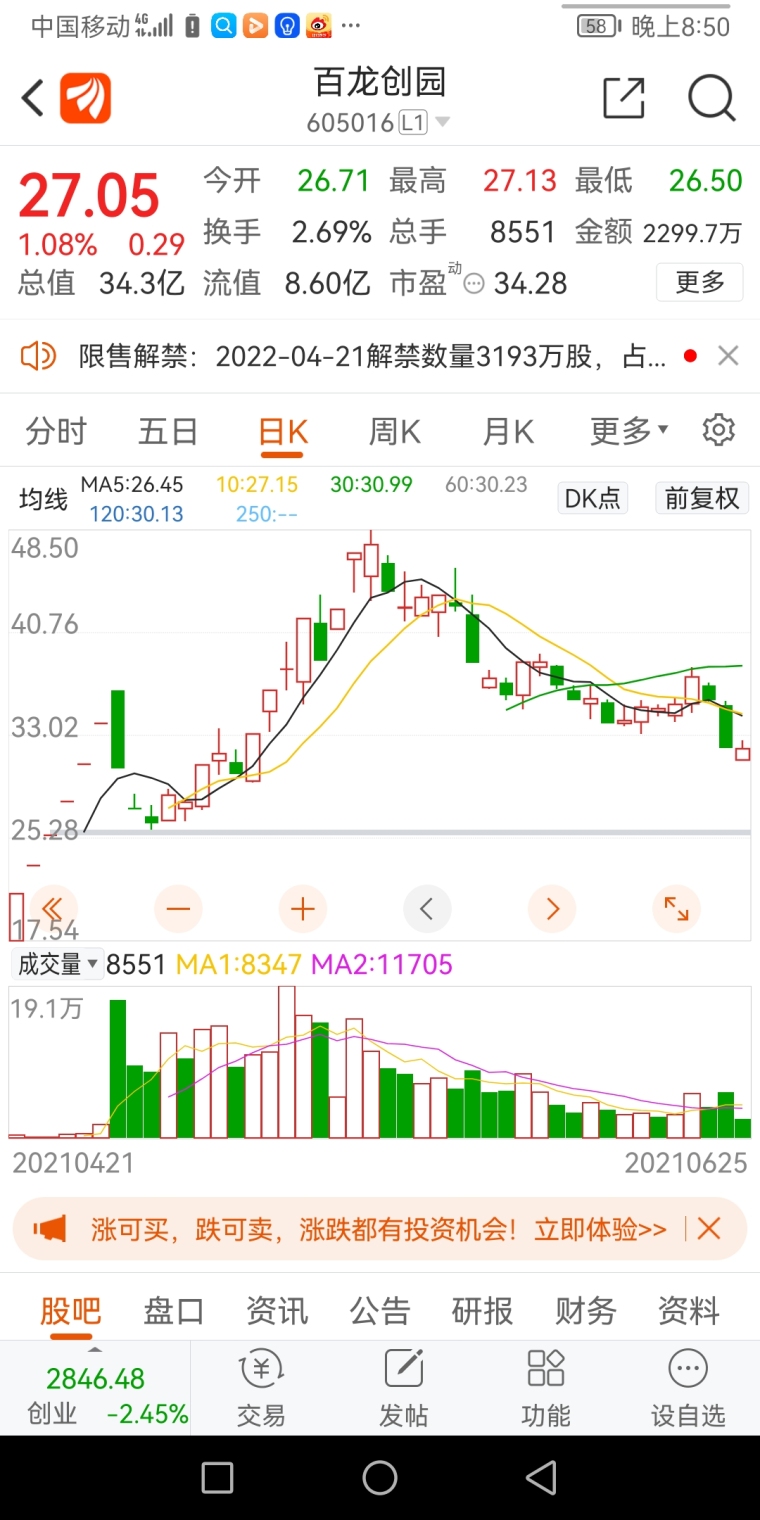Close the 涨可买 promotional banner
This screenshot has height=1520, width=760.
(x=709, y=1229)
